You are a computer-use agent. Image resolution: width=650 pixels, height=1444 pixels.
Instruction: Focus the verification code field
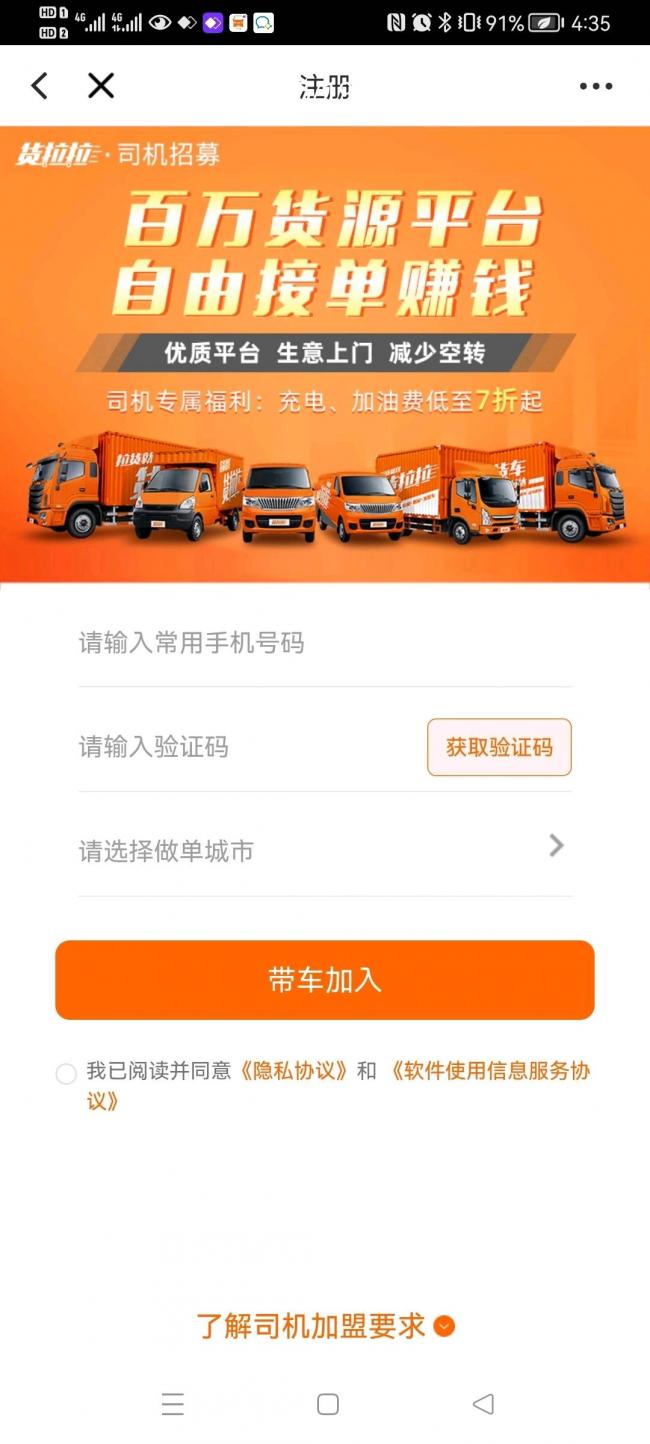pos(248,747)
